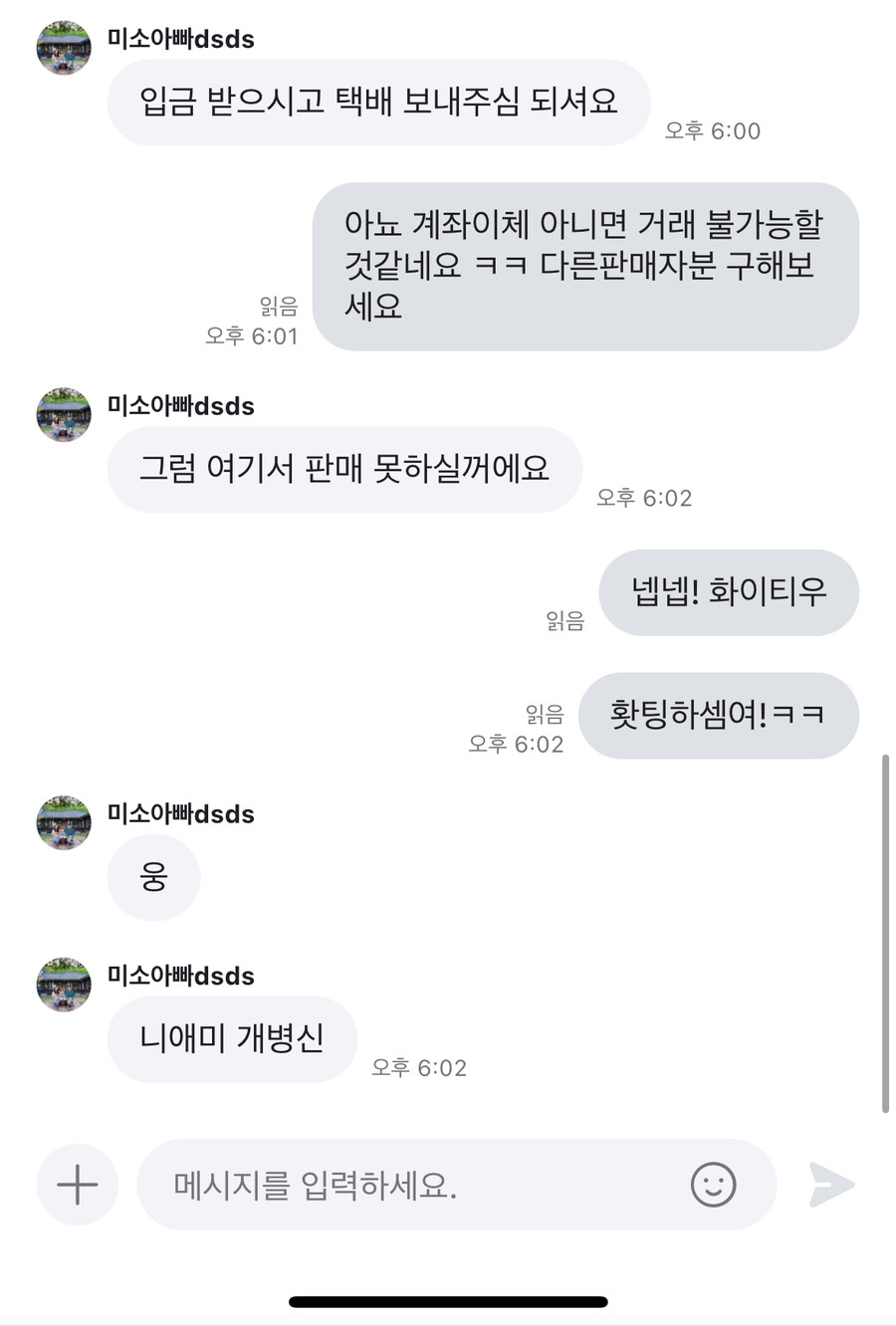Select the profile avatar next to '웅' message
Image resolution: width=896 pixels, height=1326 pixels.
63,822
